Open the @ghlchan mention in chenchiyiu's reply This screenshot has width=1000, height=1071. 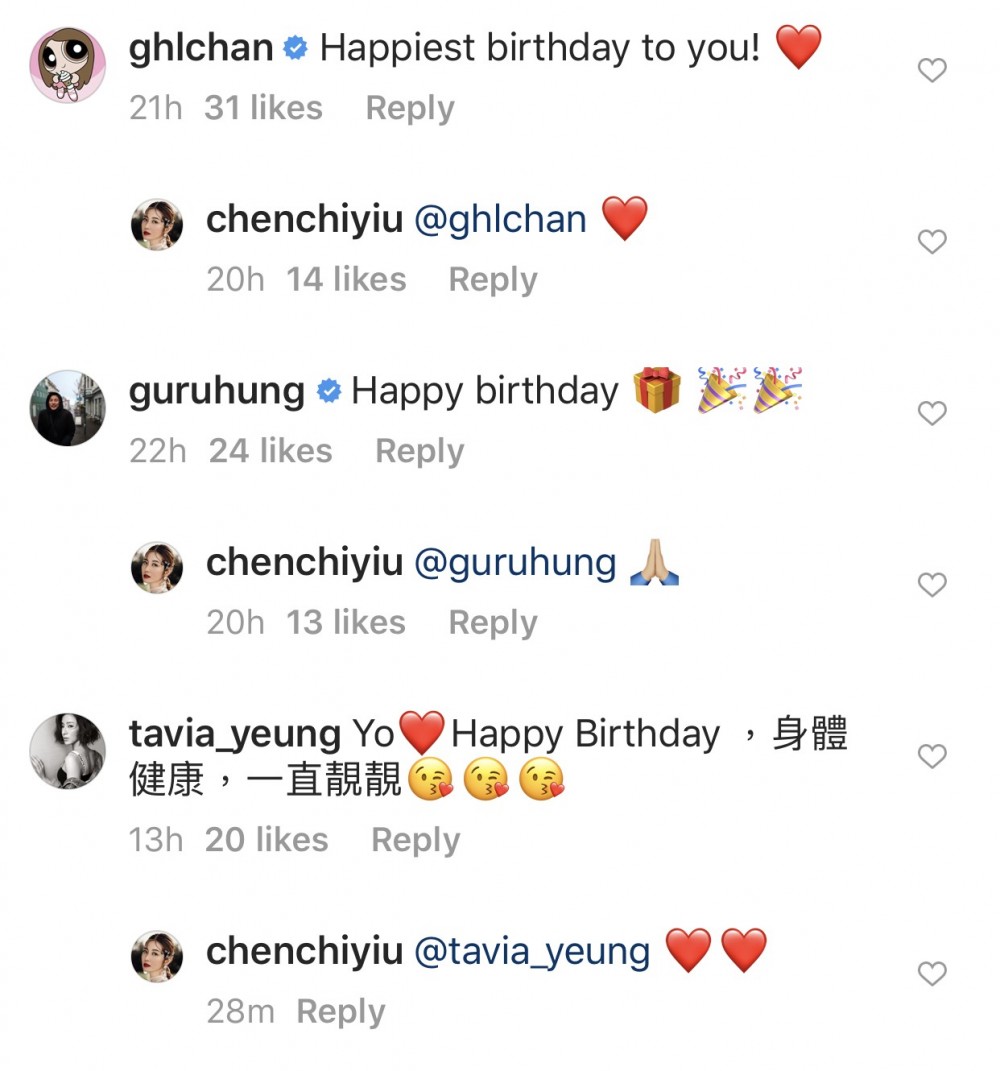pos(503,218)
